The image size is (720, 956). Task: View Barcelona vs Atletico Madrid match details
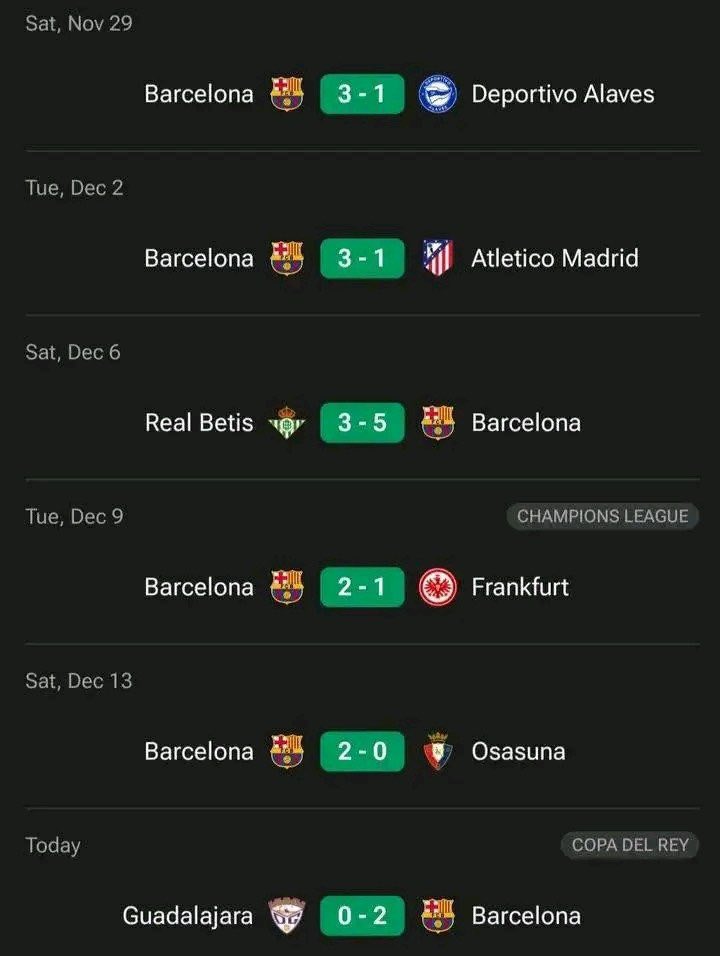362,258
